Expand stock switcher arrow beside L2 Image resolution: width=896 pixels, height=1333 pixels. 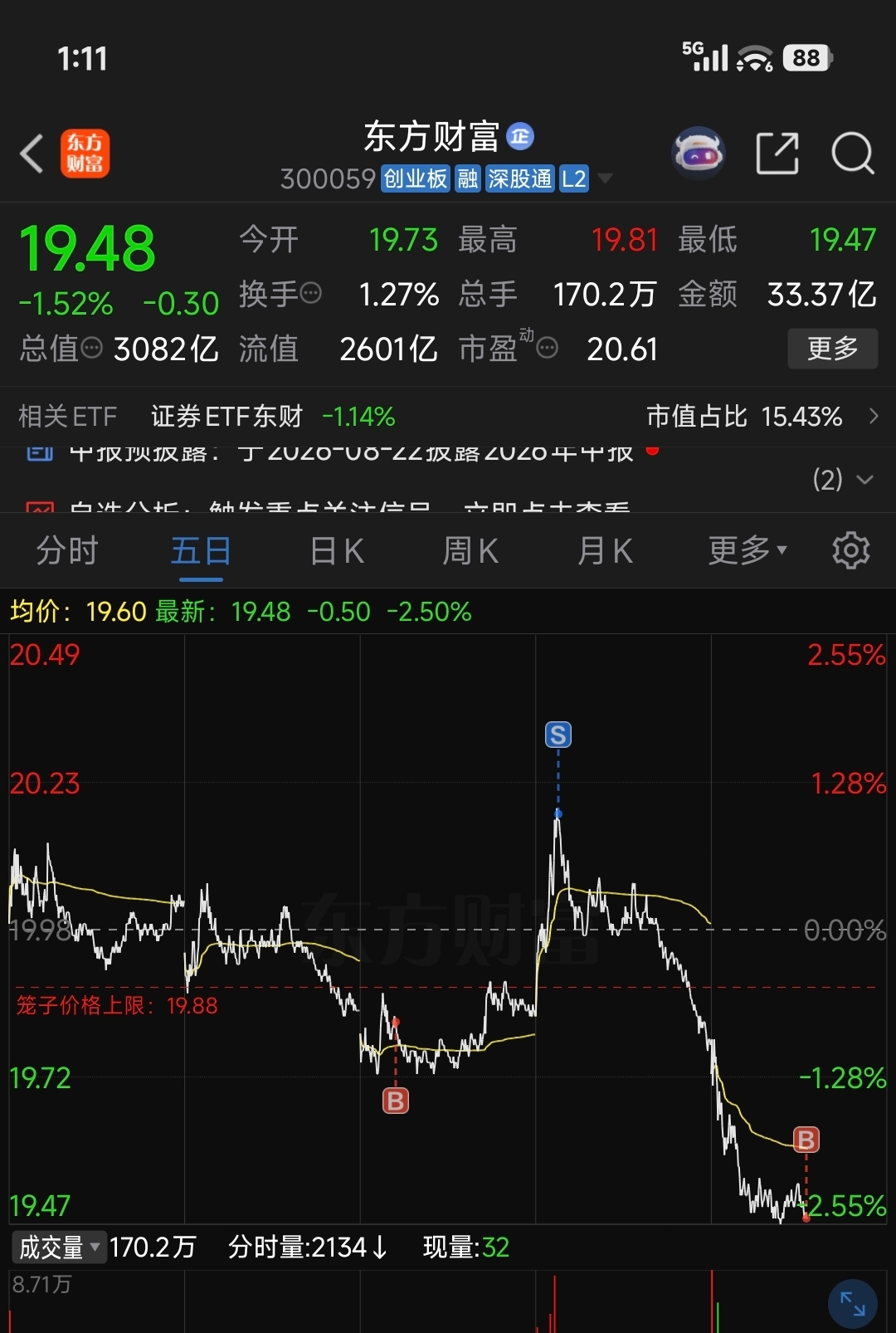(x=606, y=178)
